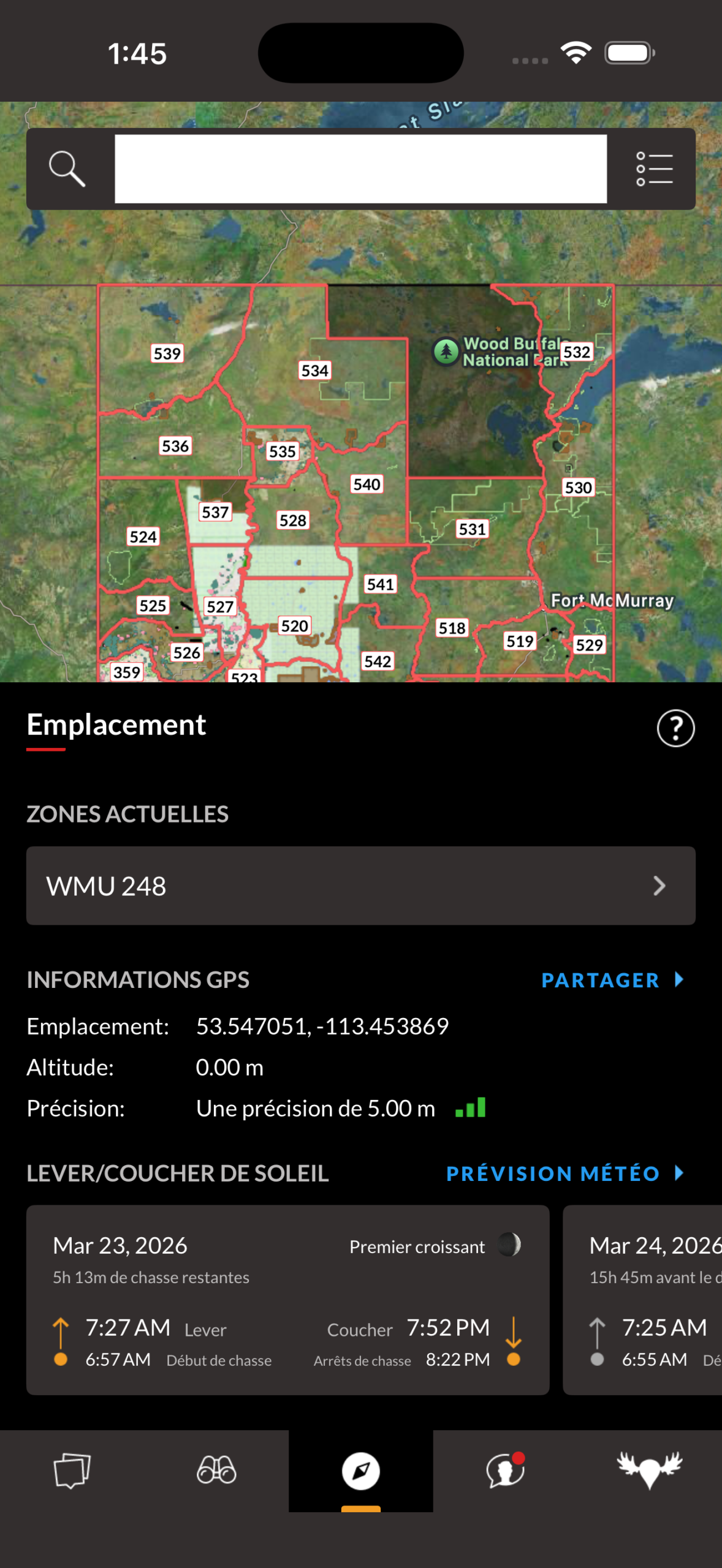Open the map list options icon
This screenshot has height=1568, width=722.
point(654,168)
